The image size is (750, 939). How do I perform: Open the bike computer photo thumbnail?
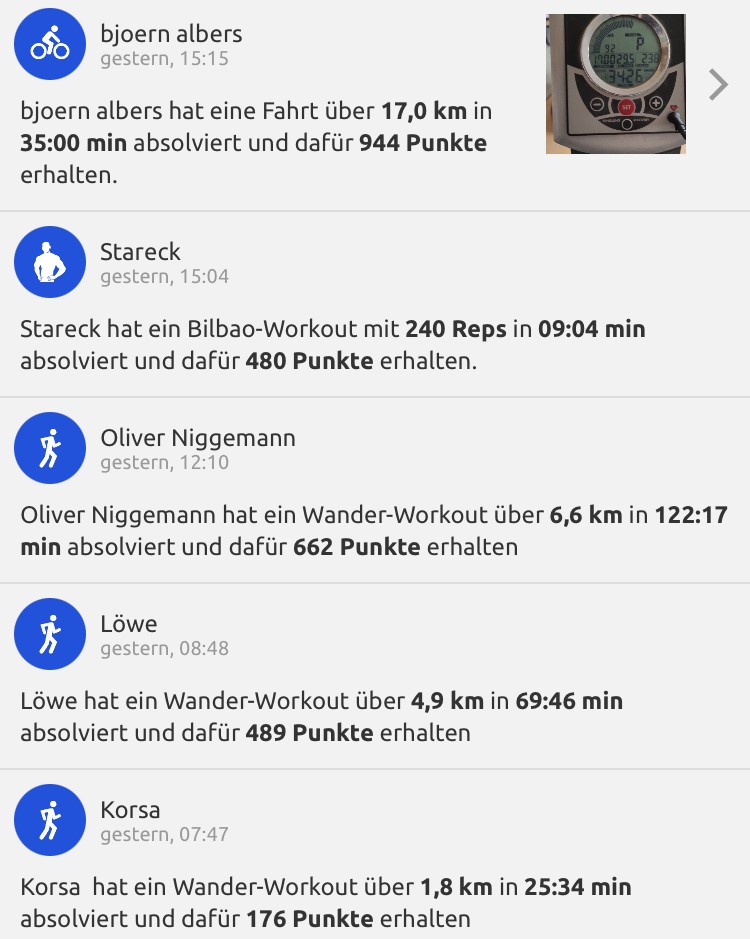[615, 84]
